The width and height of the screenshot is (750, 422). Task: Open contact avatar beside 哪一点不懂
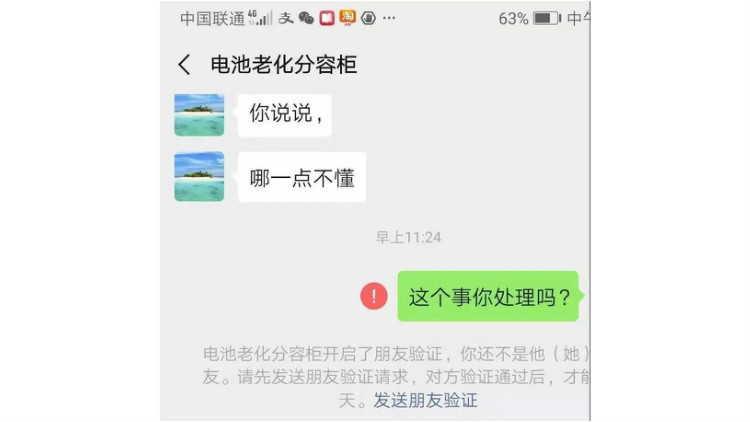[199, 177]
